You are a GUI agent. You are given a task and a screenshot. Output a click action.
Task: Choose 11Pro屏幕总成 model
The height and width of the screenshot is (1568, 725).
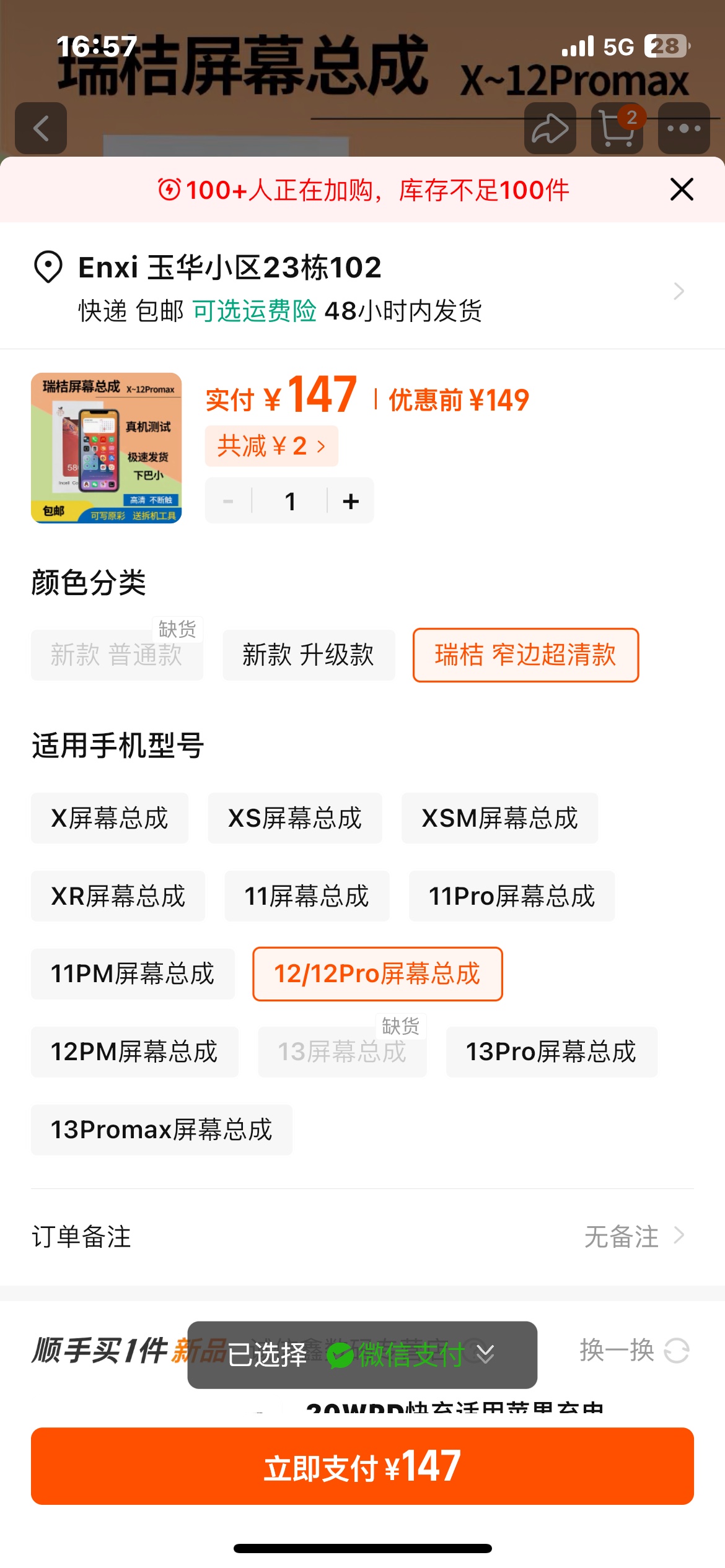pos(512,896)
